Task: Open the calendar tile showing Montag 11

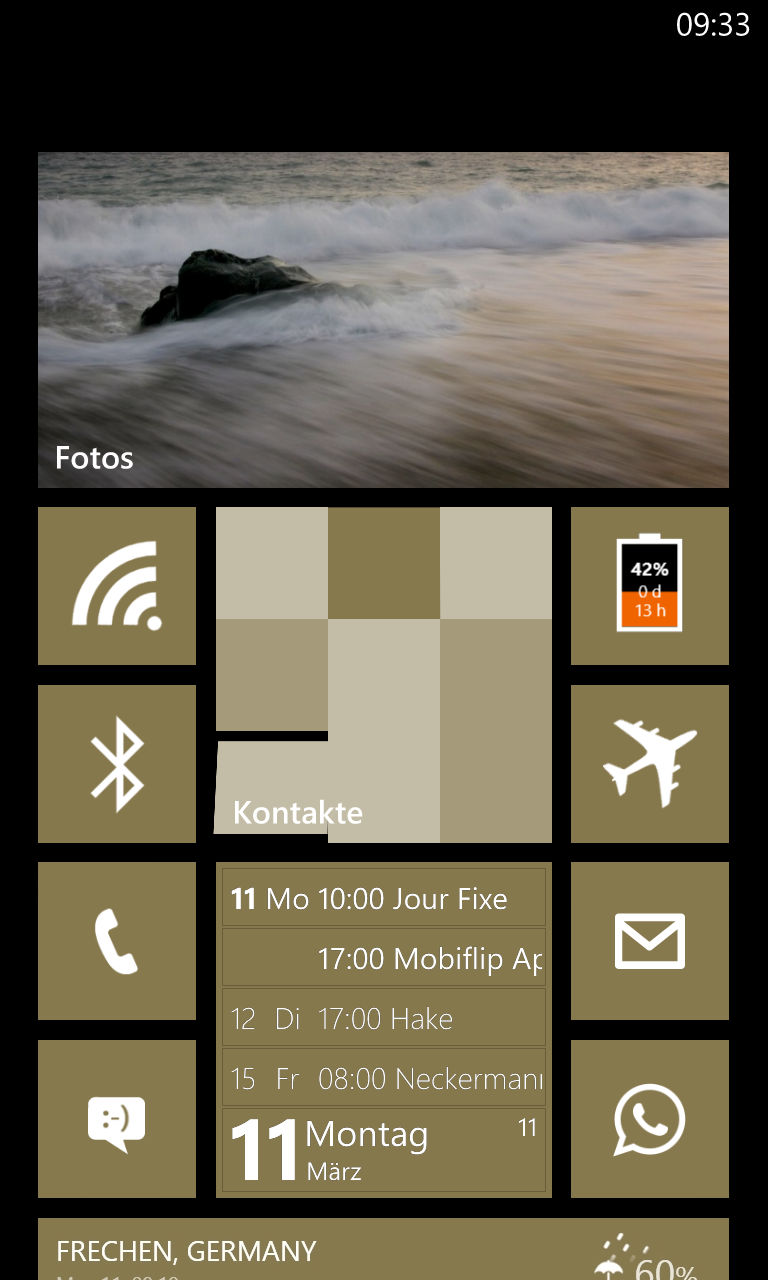Action: click(x=384, y=1030)
